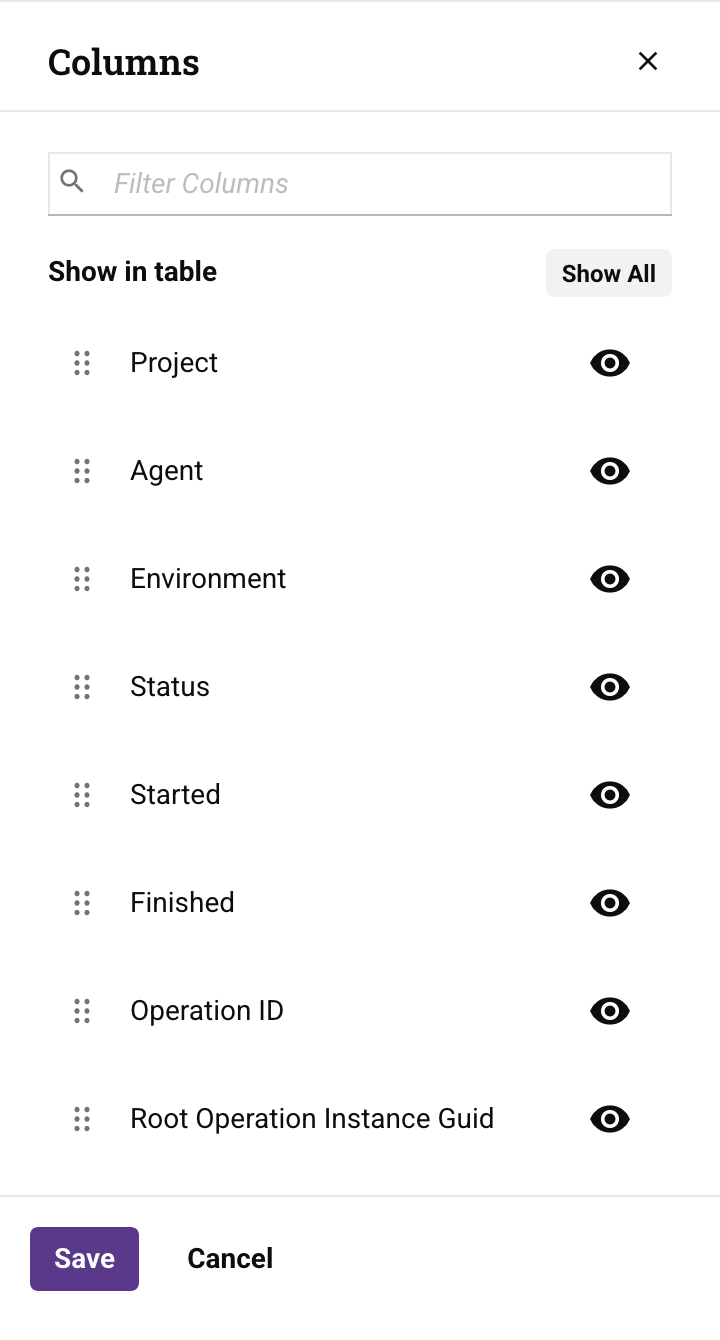Screen dimensions: 720x1340
Task: Toggle the eye icon for Started
Action: pos(610,795)
